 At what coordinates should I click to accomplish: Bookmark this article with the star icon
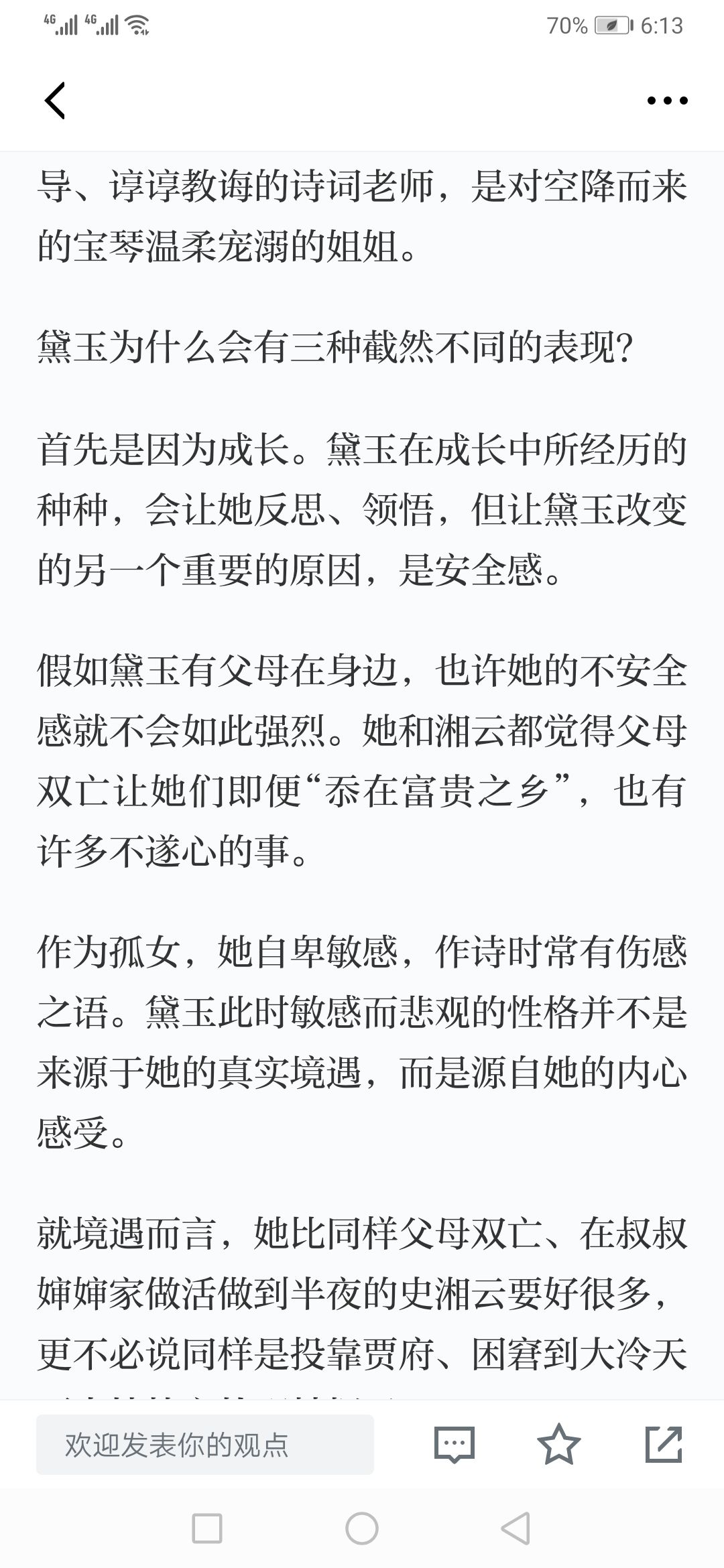[x=559, y=1444]
